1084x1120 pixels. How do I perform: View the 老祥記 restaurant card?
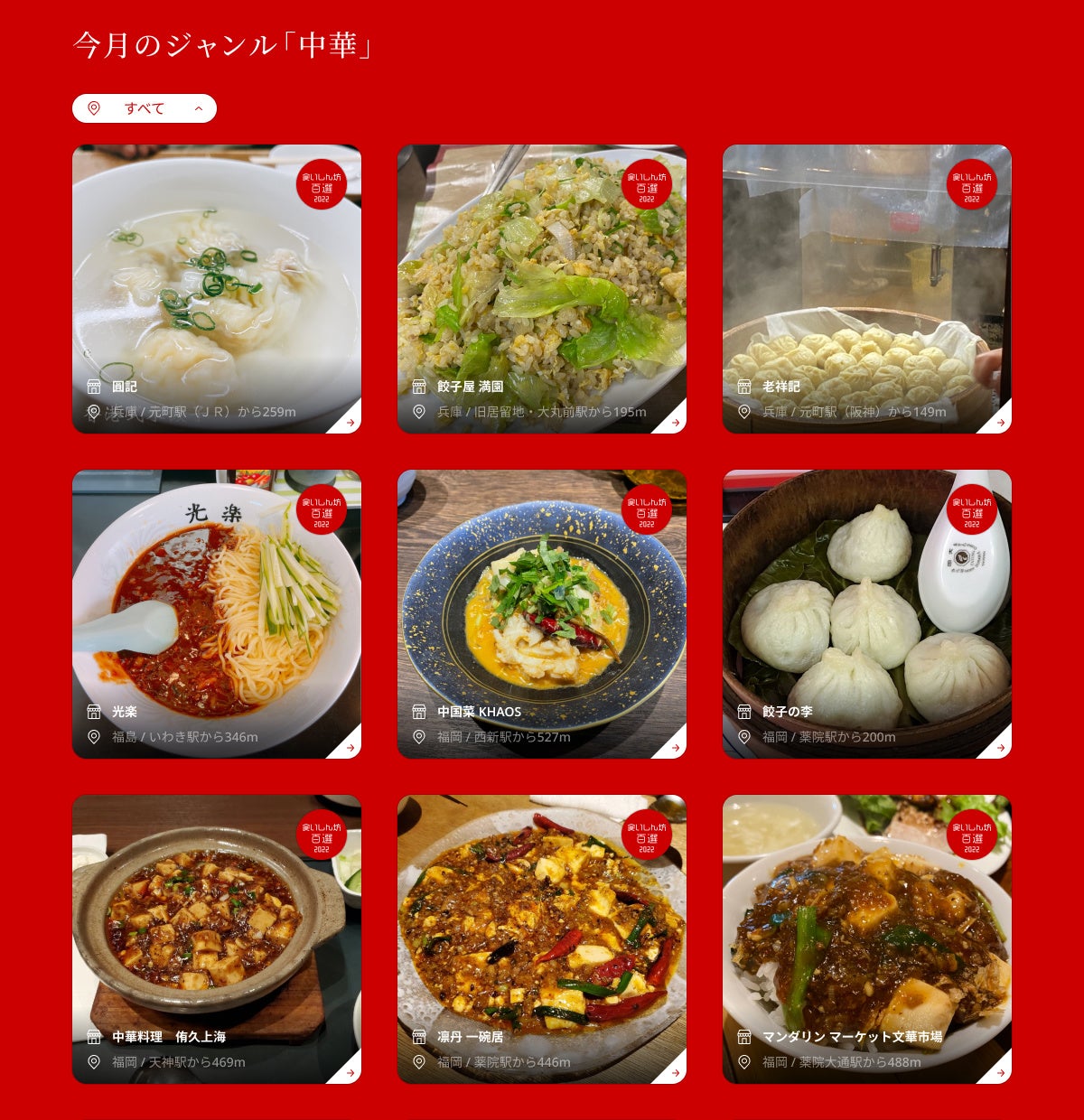[867, 289]
